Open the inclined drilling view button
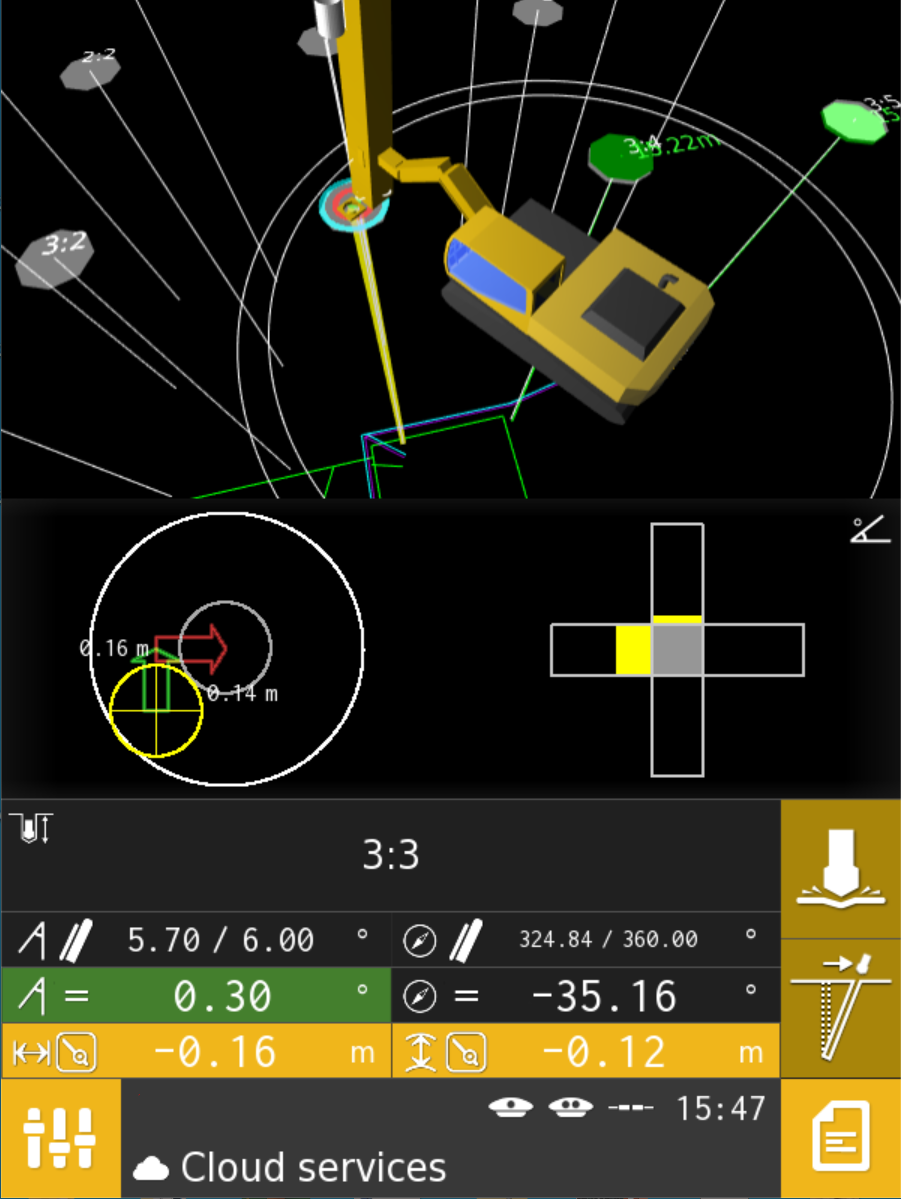The image size is (901, 1199). pos(840,1008)
